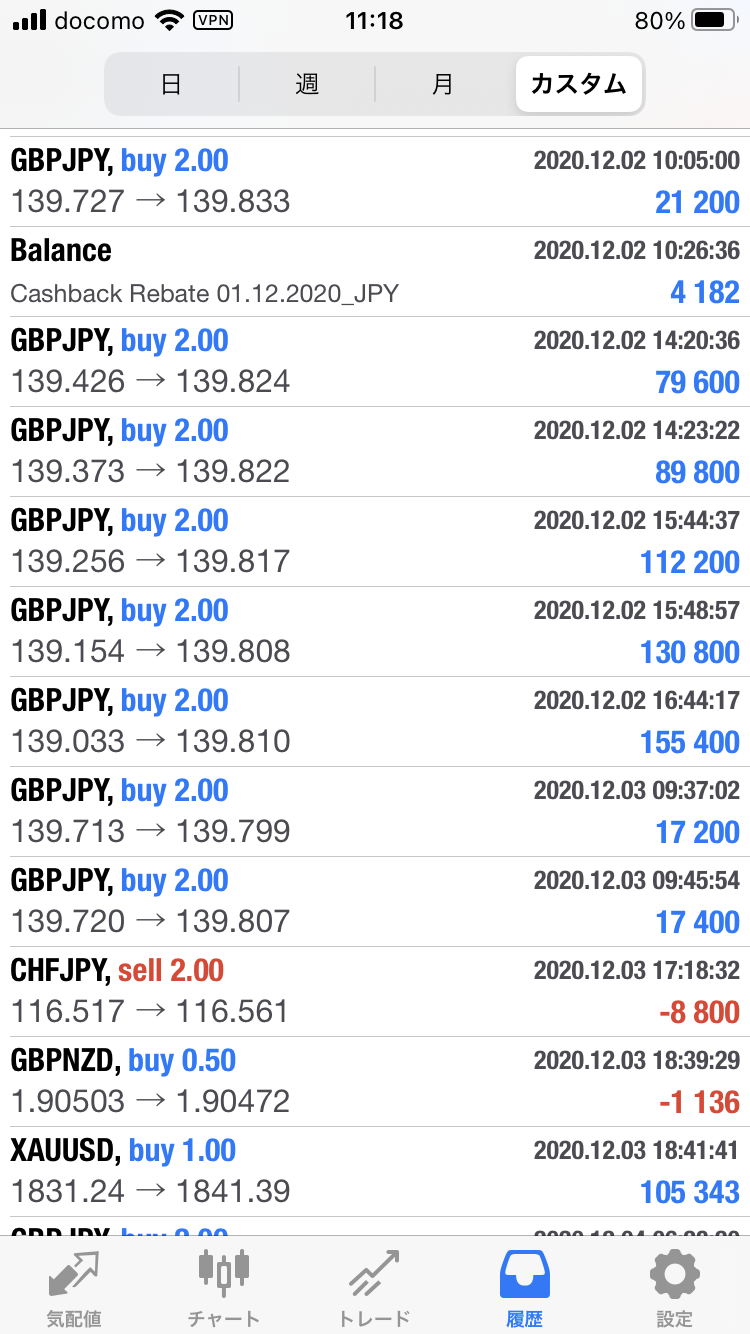Open the 履歴 history tab
750x1334 pixels.
pyautogui.click(x=524, y=1286)
